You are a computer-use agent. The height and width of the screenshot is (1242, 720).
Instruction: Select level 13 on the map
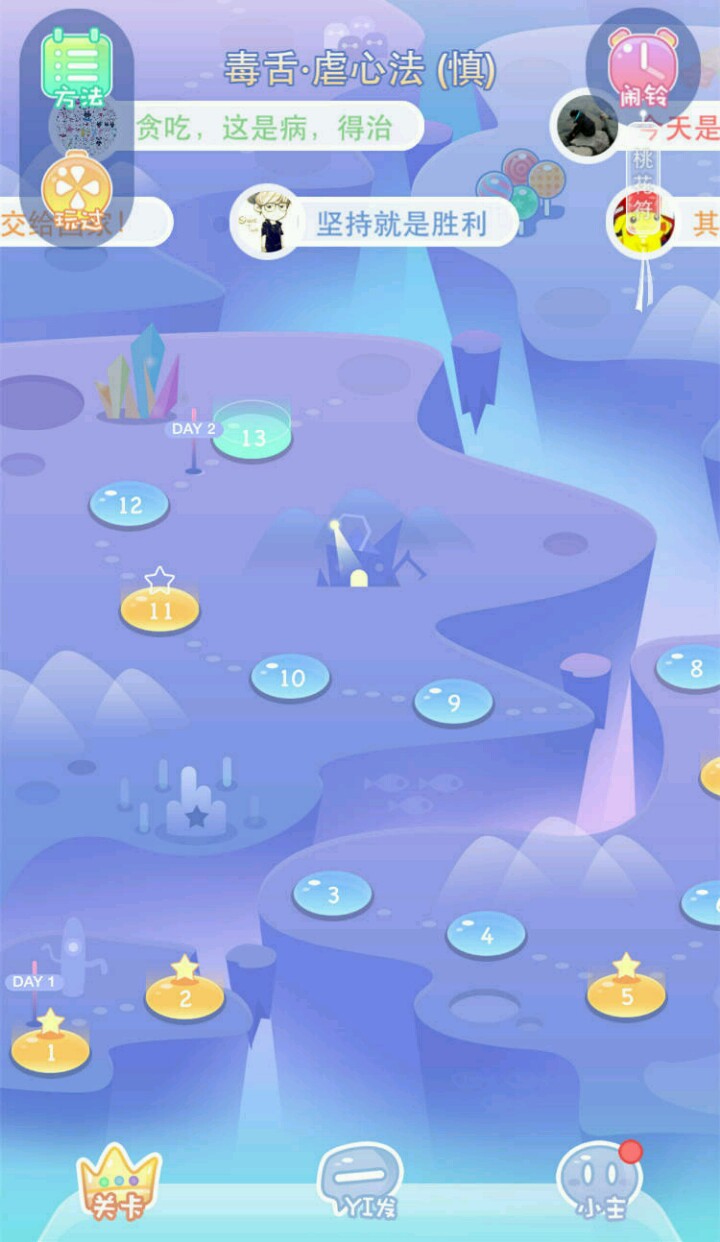pos(252,436)
